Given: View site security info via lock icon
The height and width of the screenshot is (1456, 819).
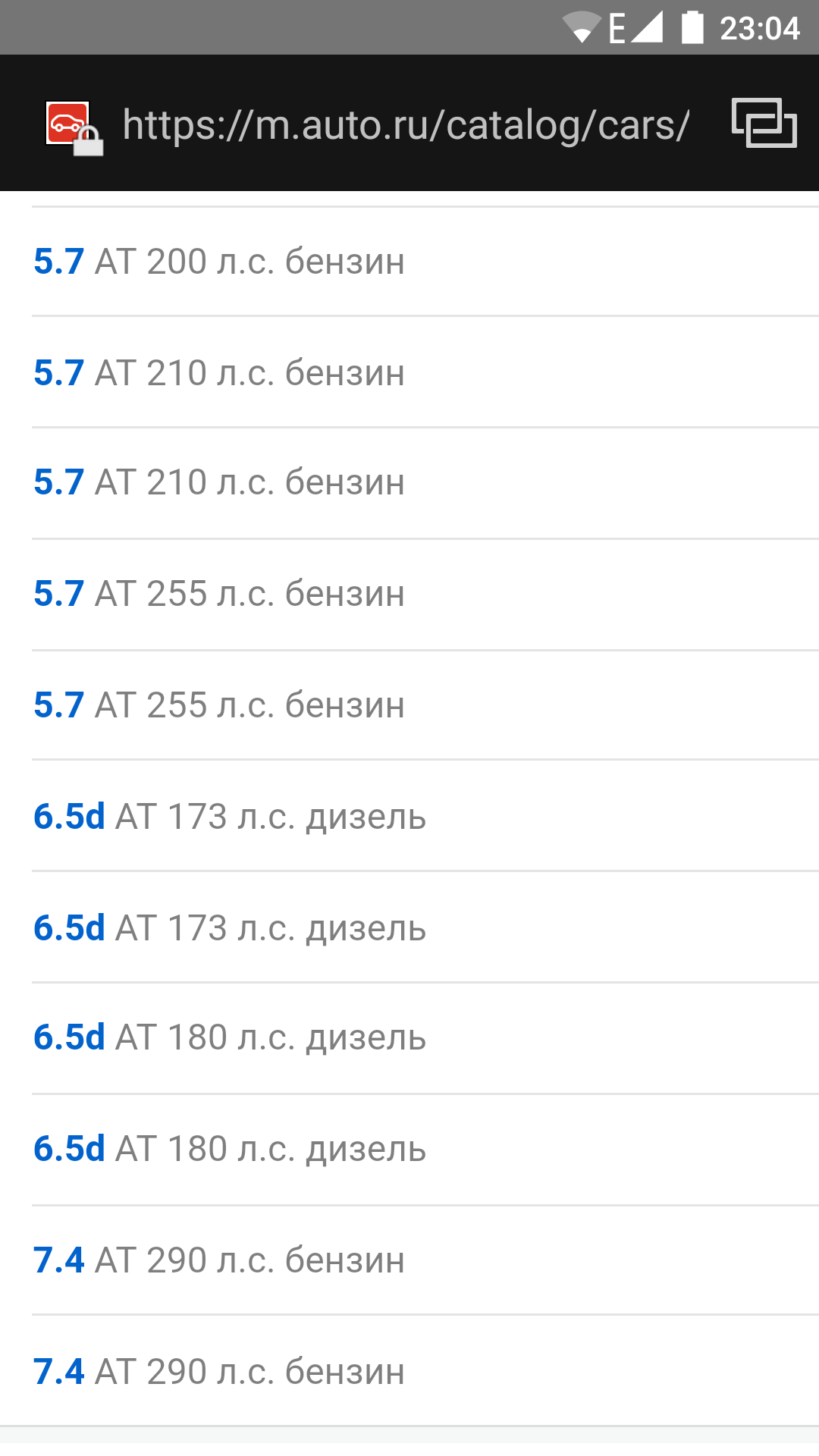Looking at the screenshot, I should (x=74, y=127).
